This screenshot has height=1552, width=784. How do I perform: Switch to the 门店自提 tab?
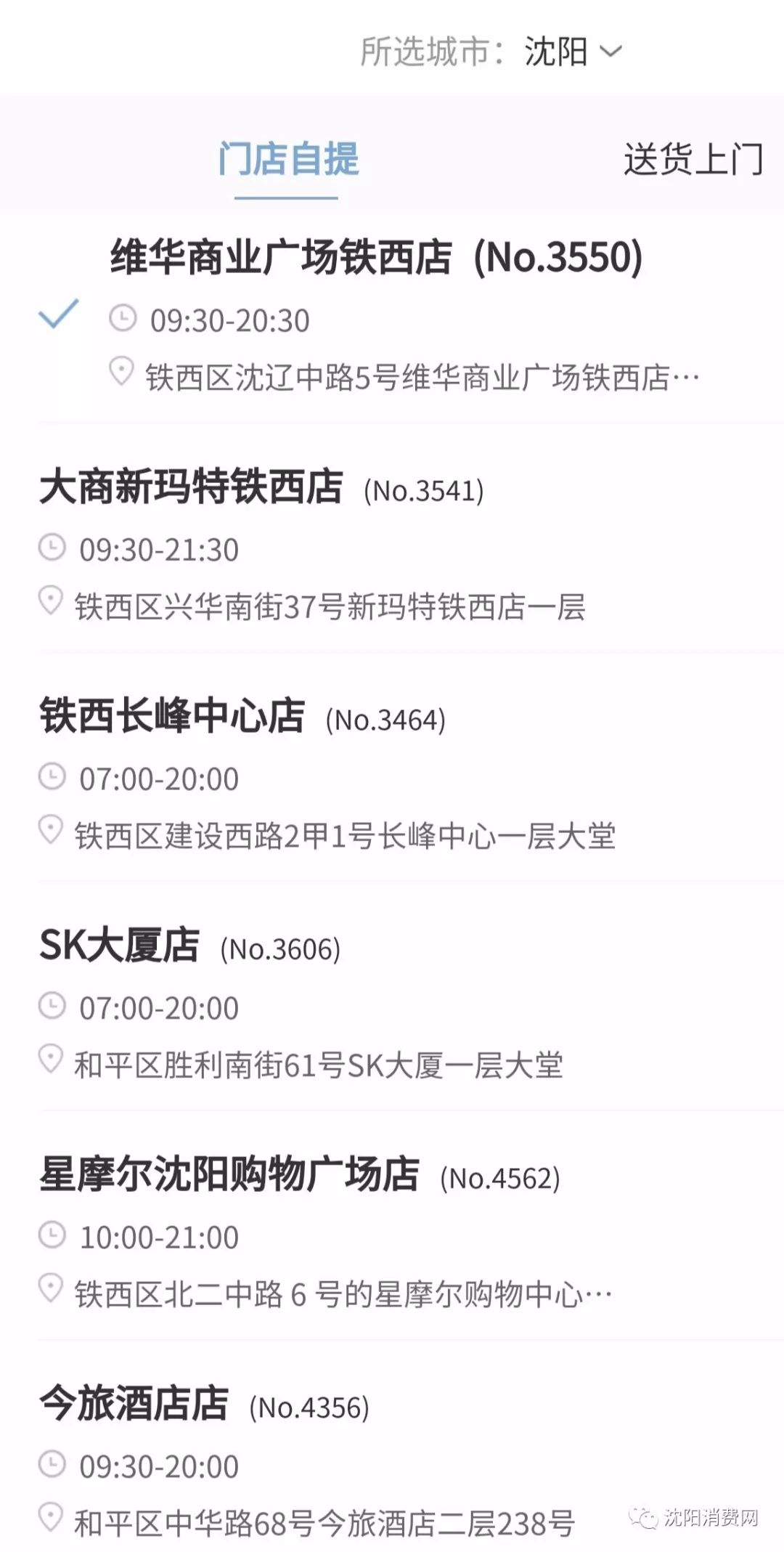(x=288, y=160)
